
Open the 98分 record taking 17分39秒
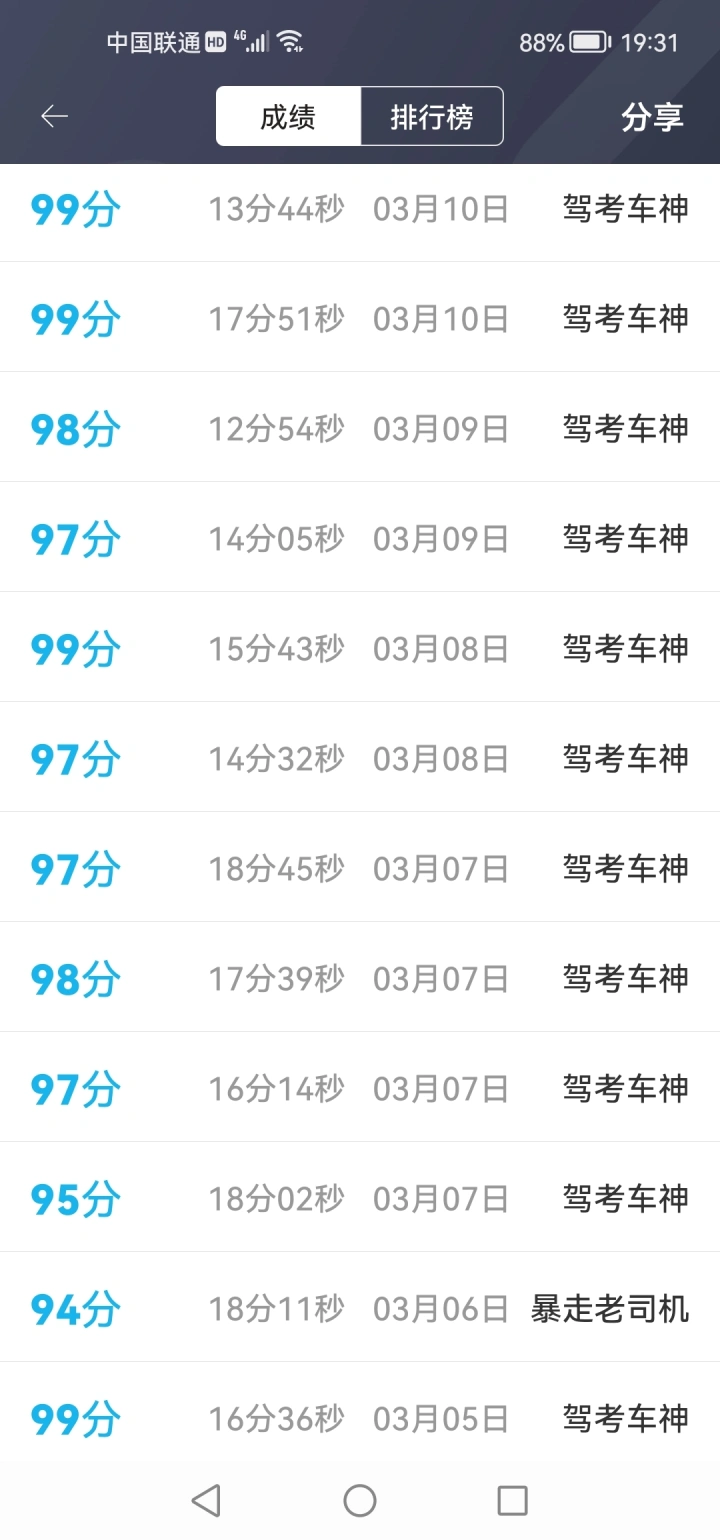pyautogui.click(x=360, y=977)
